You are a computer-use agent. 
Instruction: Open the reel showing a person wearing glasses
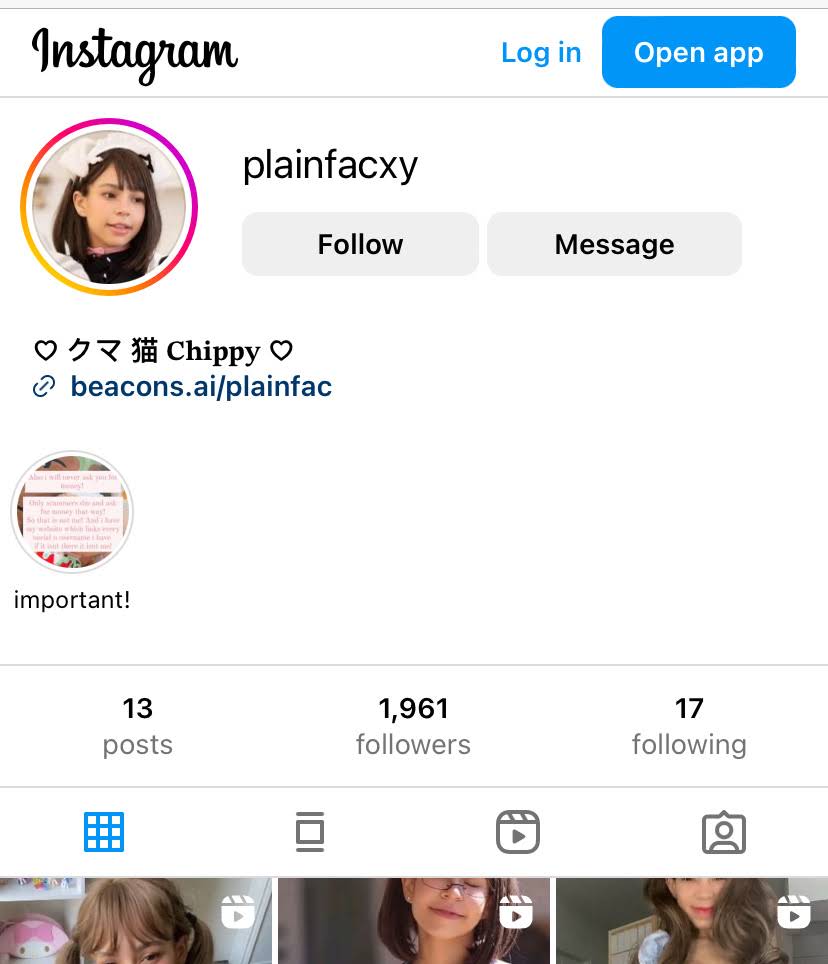tap(414, 922)
